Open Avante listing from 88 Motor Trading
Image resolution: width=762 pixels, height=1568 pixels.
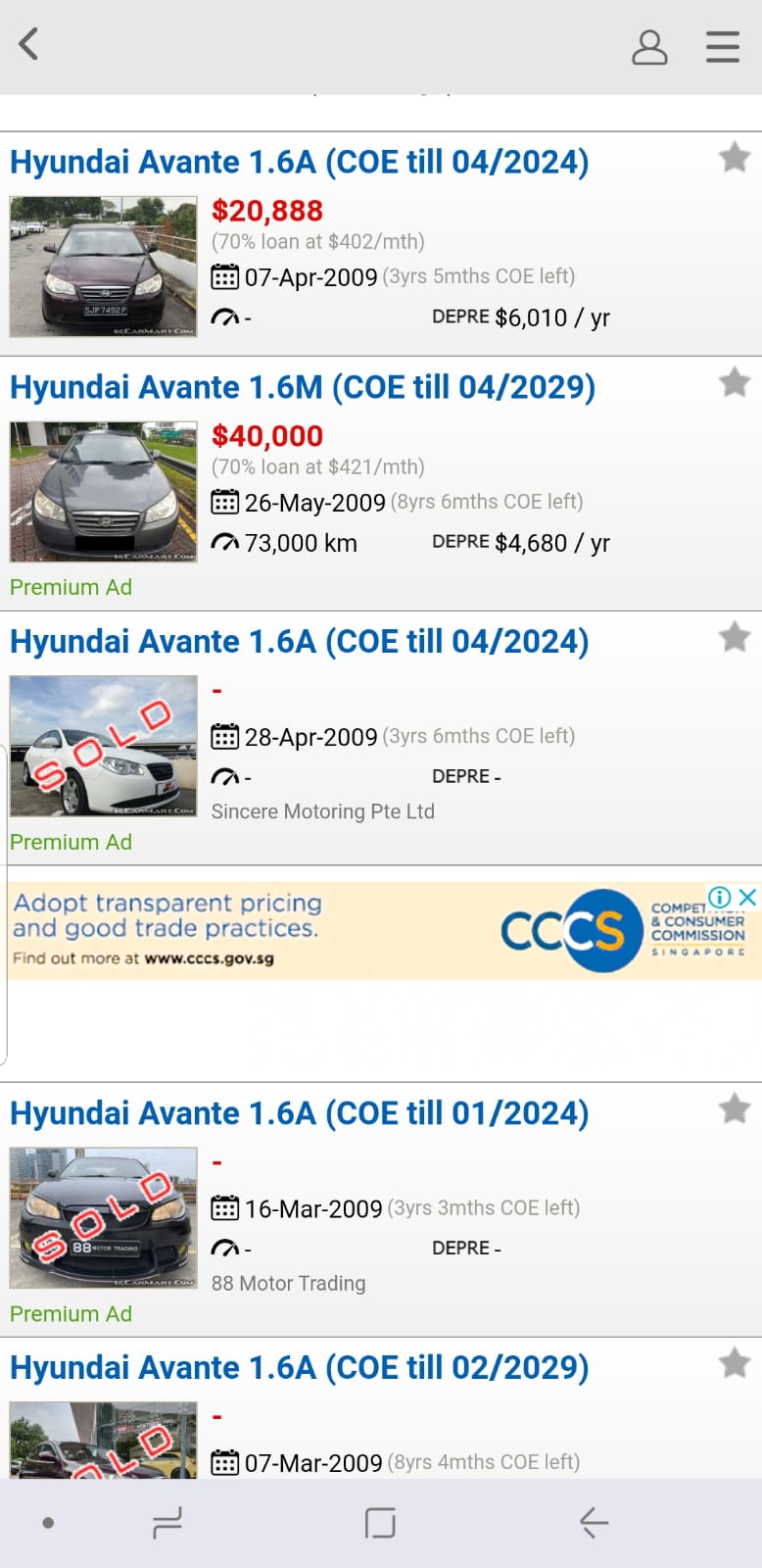coord(300,1113)
